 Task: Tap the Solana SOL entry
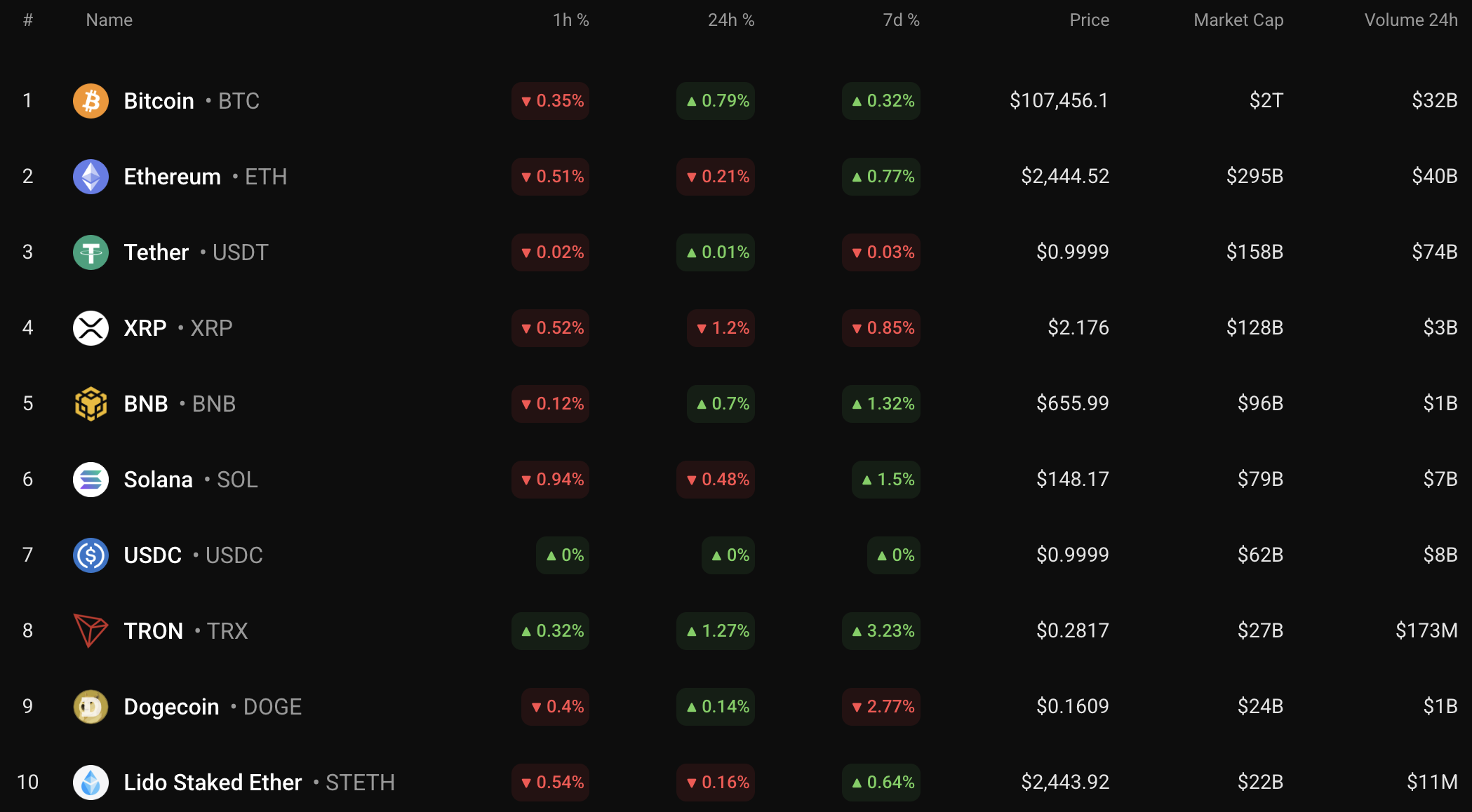pyautogui.click(x=158, y=480)
